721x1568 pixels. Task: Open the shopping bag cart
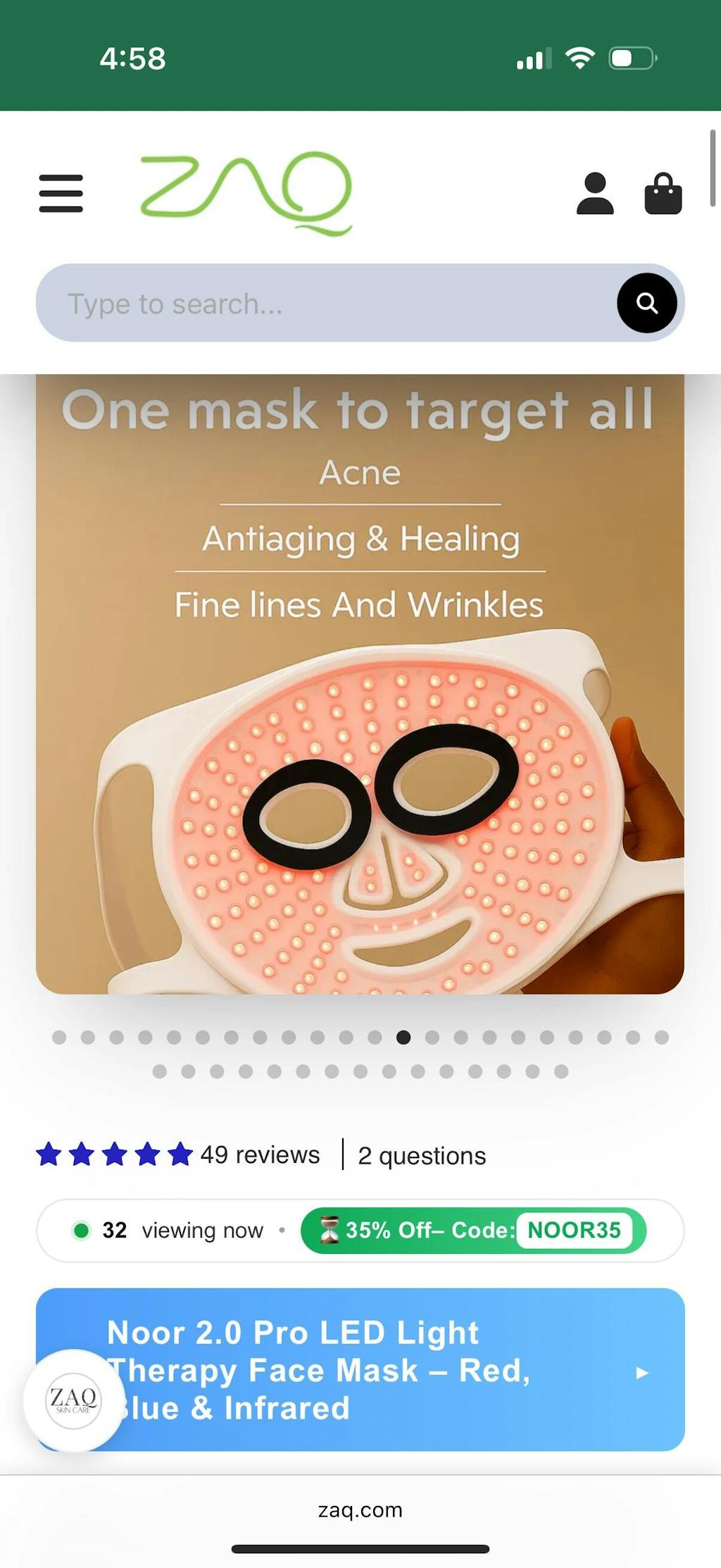(x=663, y=193)
